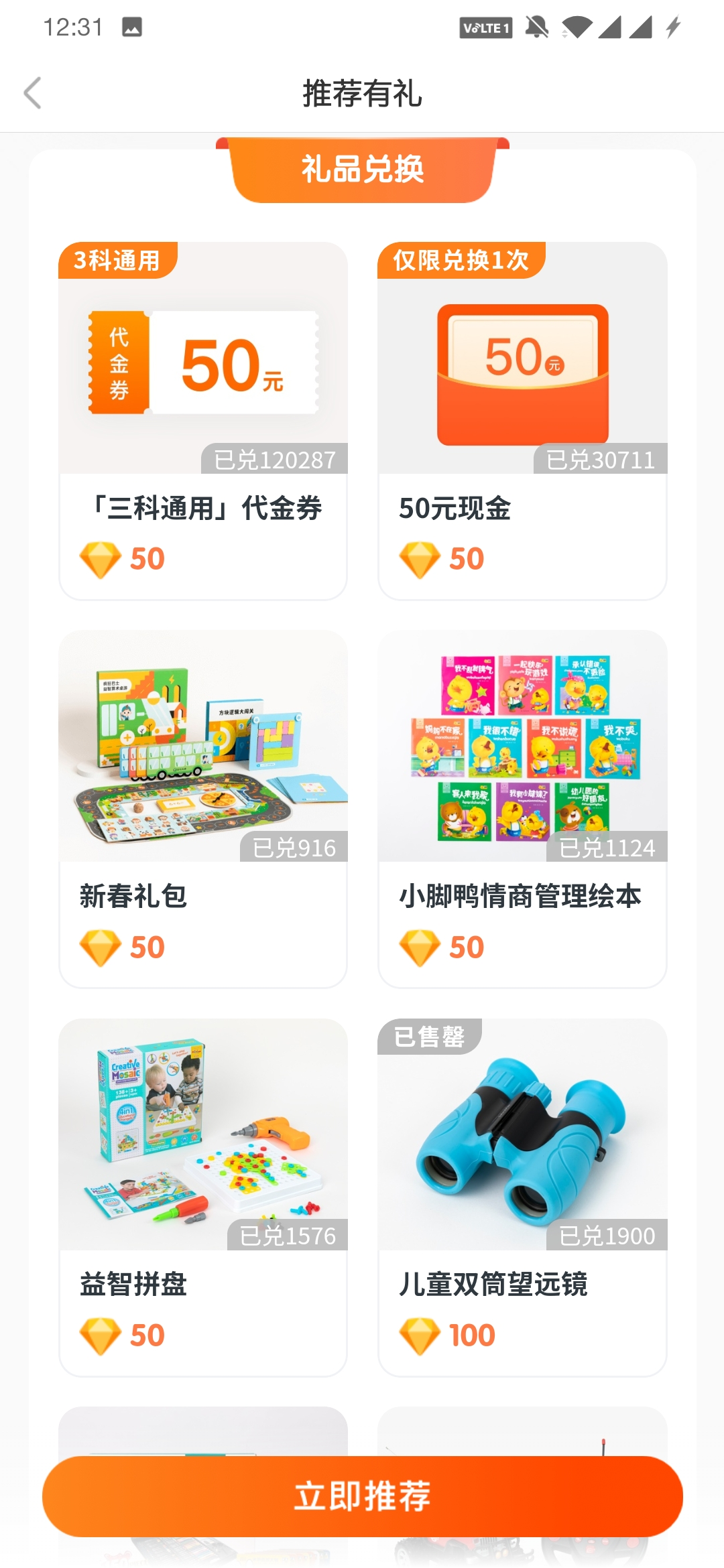Go back from the 推荐有礼 page
The image size is (724, 1568).
pos(32,92)
